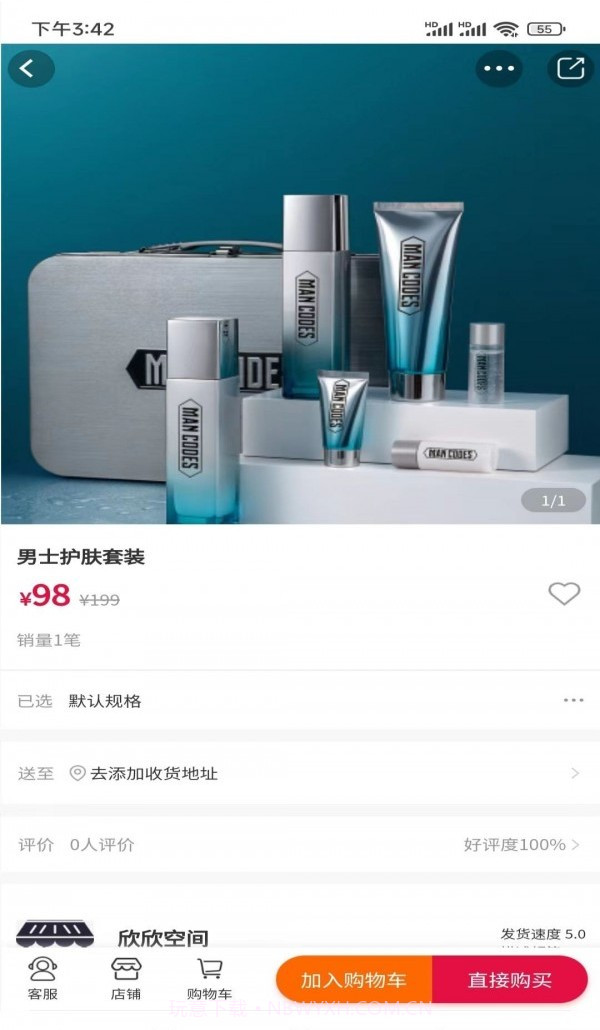Open the three-dot overflow menu at the top
The width and height of the screenshot is (600, 1030).
coord(498,69)
